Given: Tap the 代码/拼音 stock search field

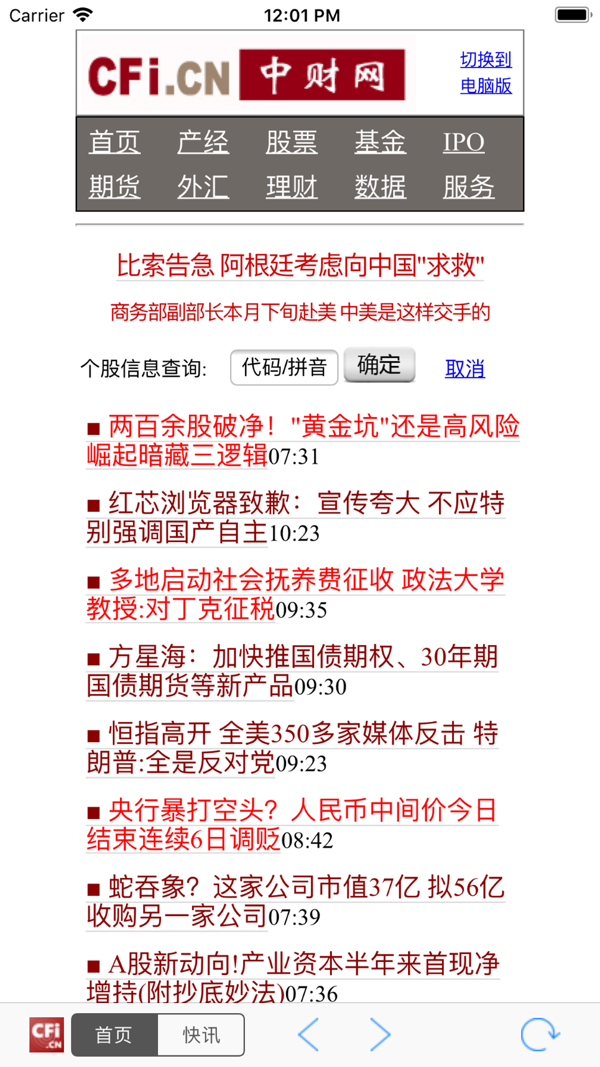Looking at the screenshot, I should [x=284, y=368].
